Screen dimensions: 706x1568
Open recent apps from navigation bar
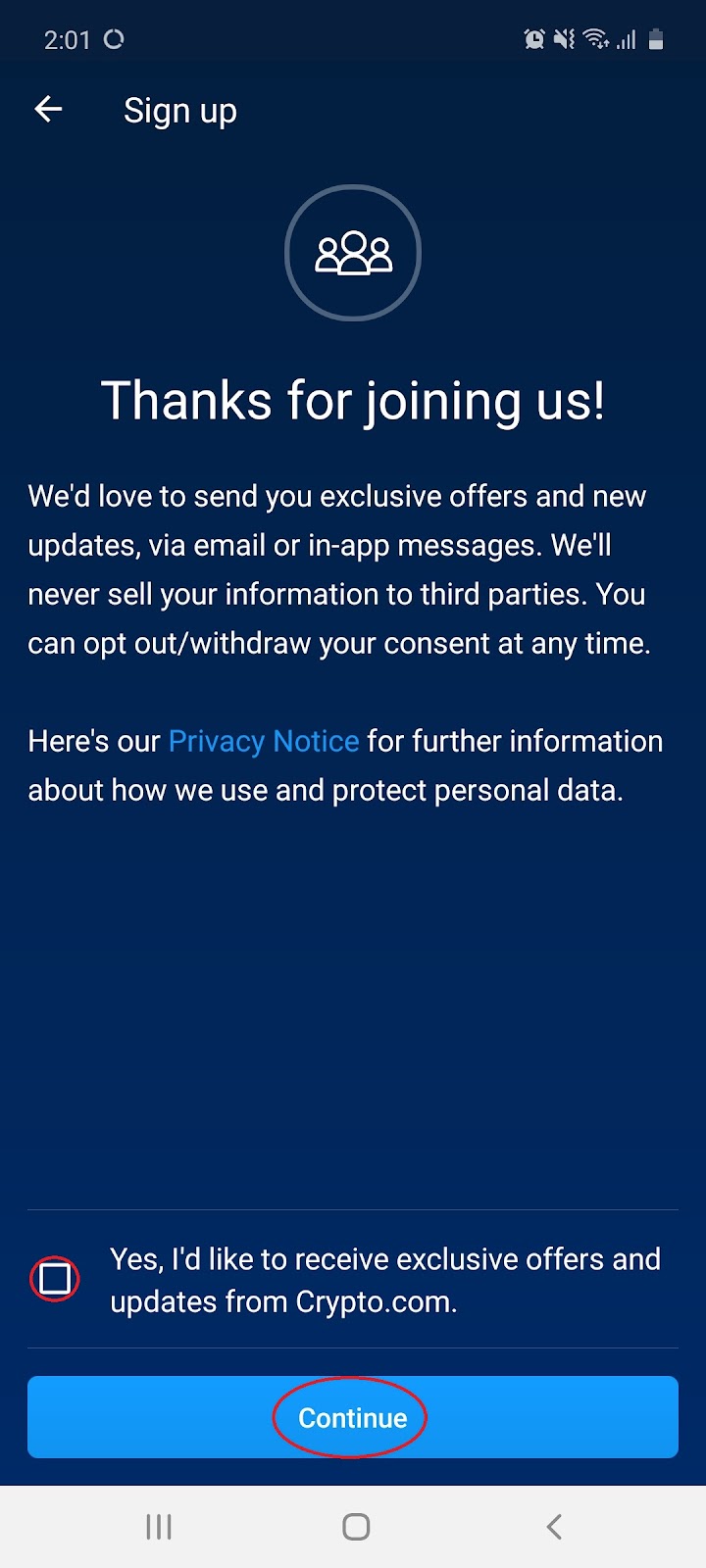click(x=159, y=1526)
